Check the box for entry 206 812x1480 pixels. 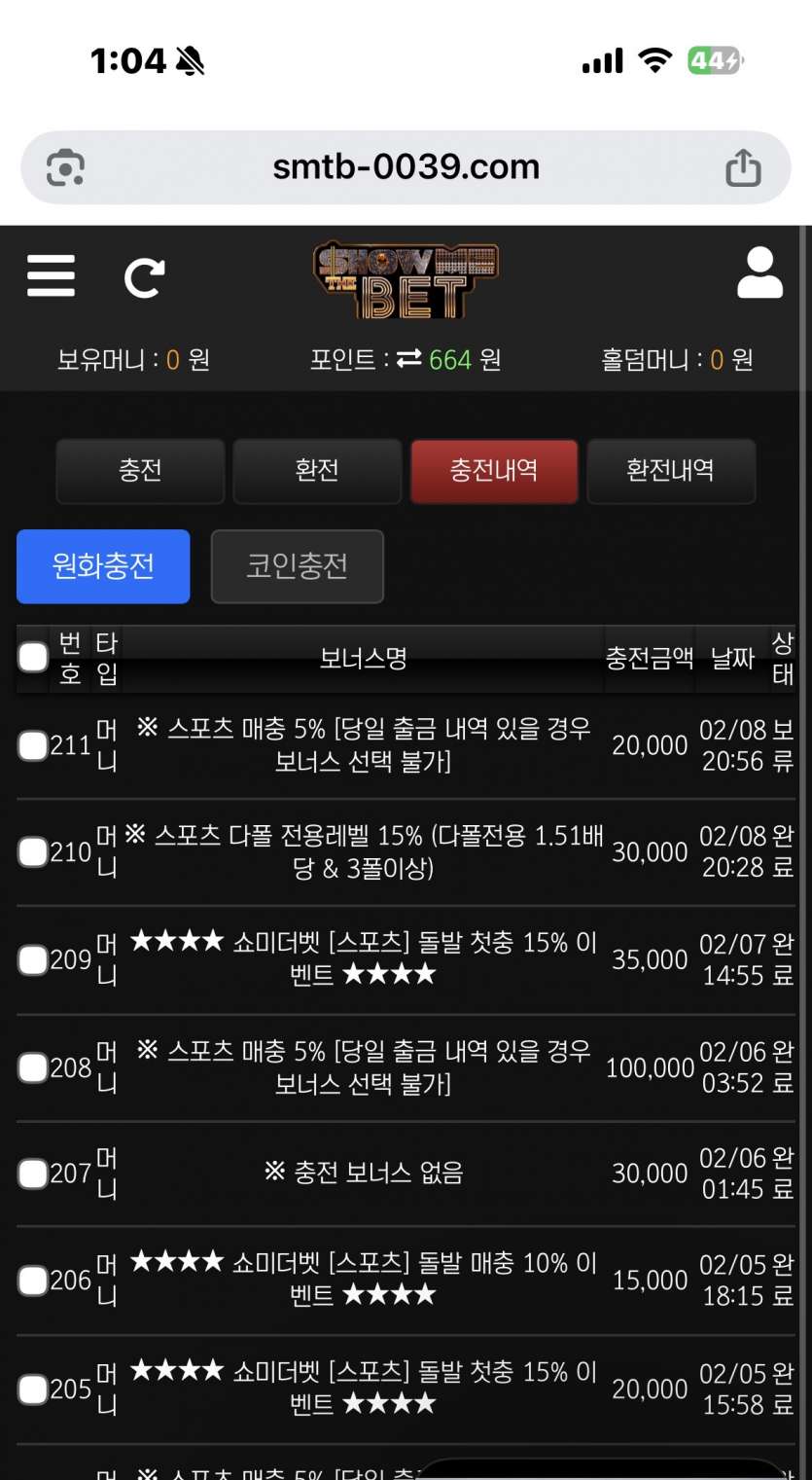point(33,1281)
